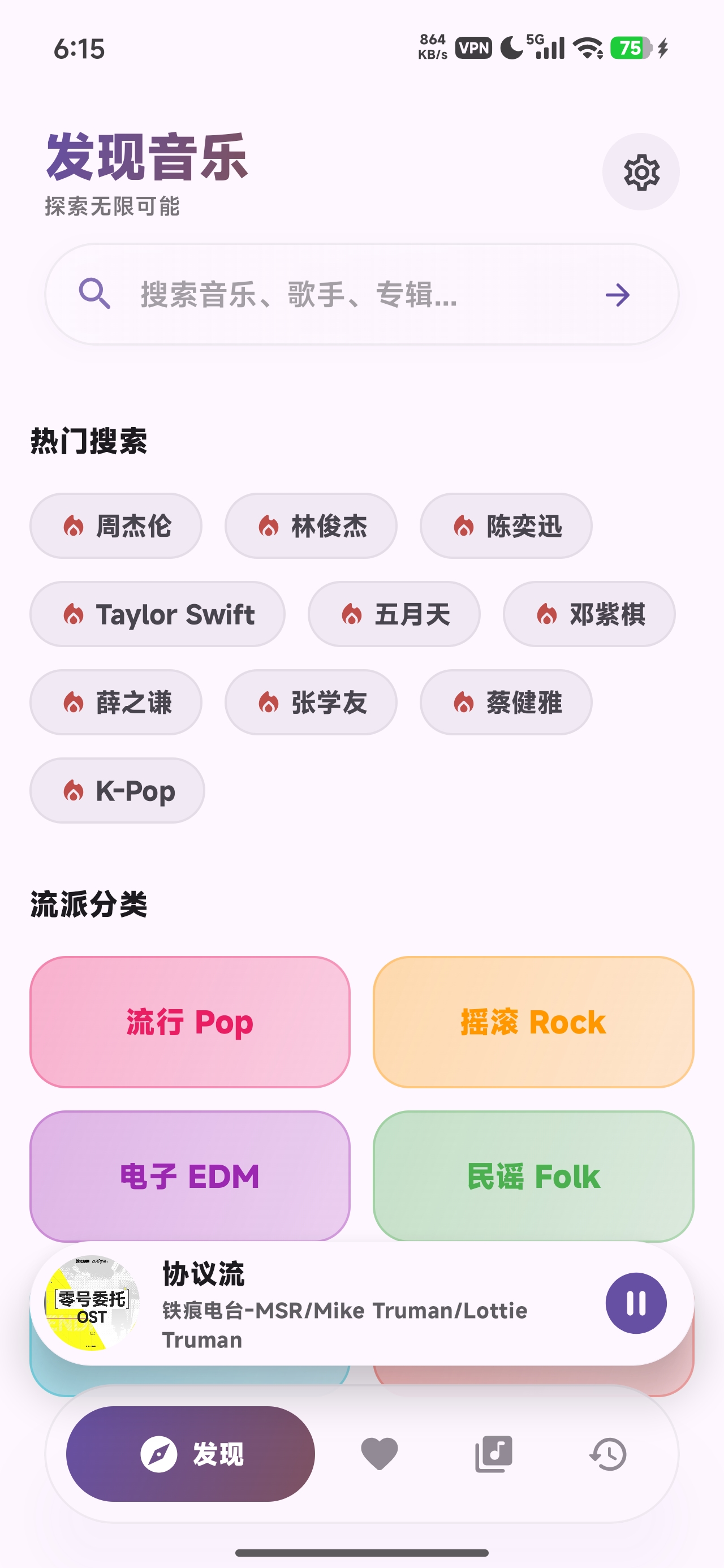Image resolution: width=724 pixels, height=1568 pixels.
Task: Open the settings gear
Action: [641, 173]
